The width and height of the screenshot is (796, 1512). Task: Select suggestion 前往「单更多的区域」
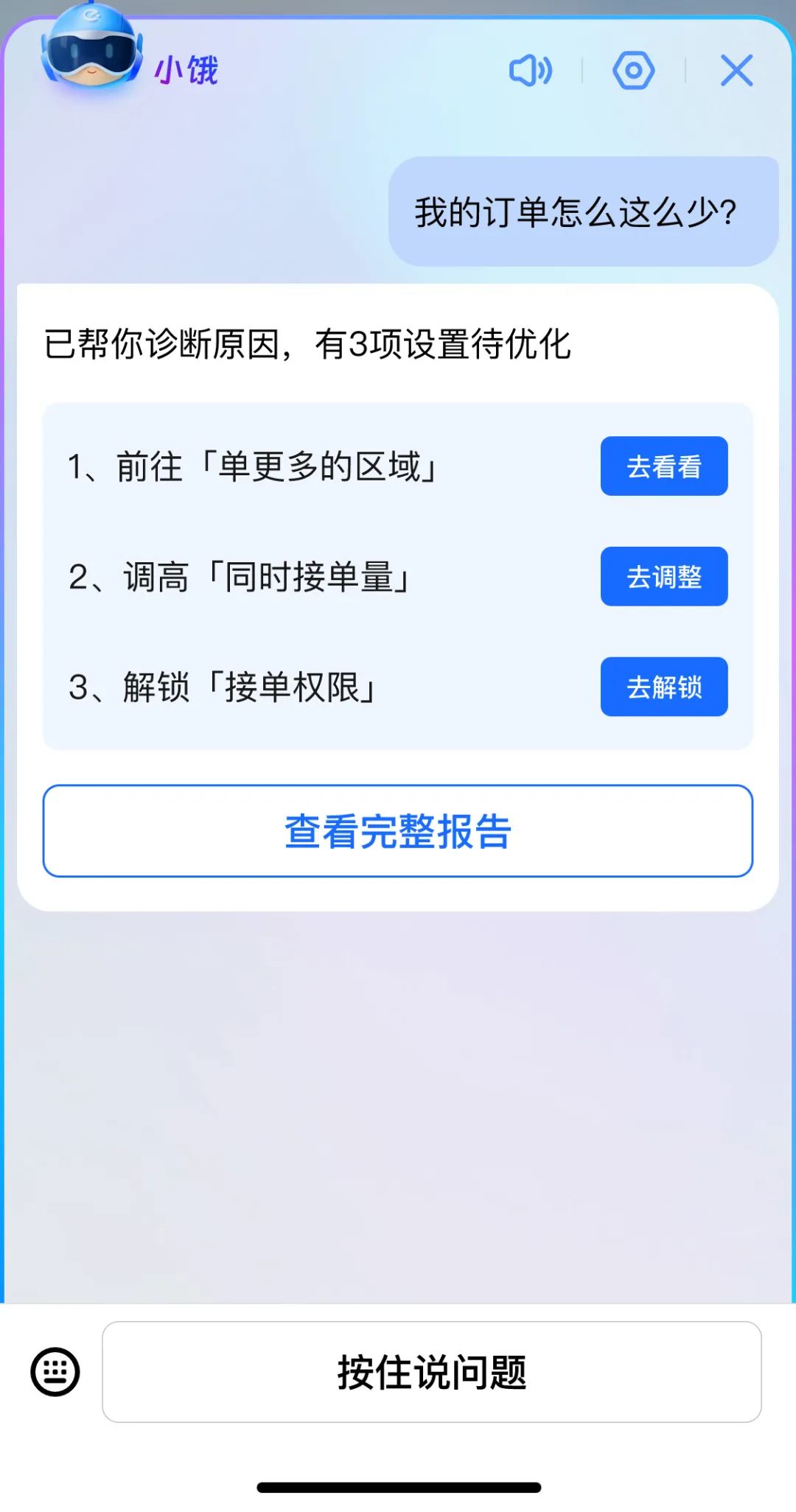tap(254, 466)
